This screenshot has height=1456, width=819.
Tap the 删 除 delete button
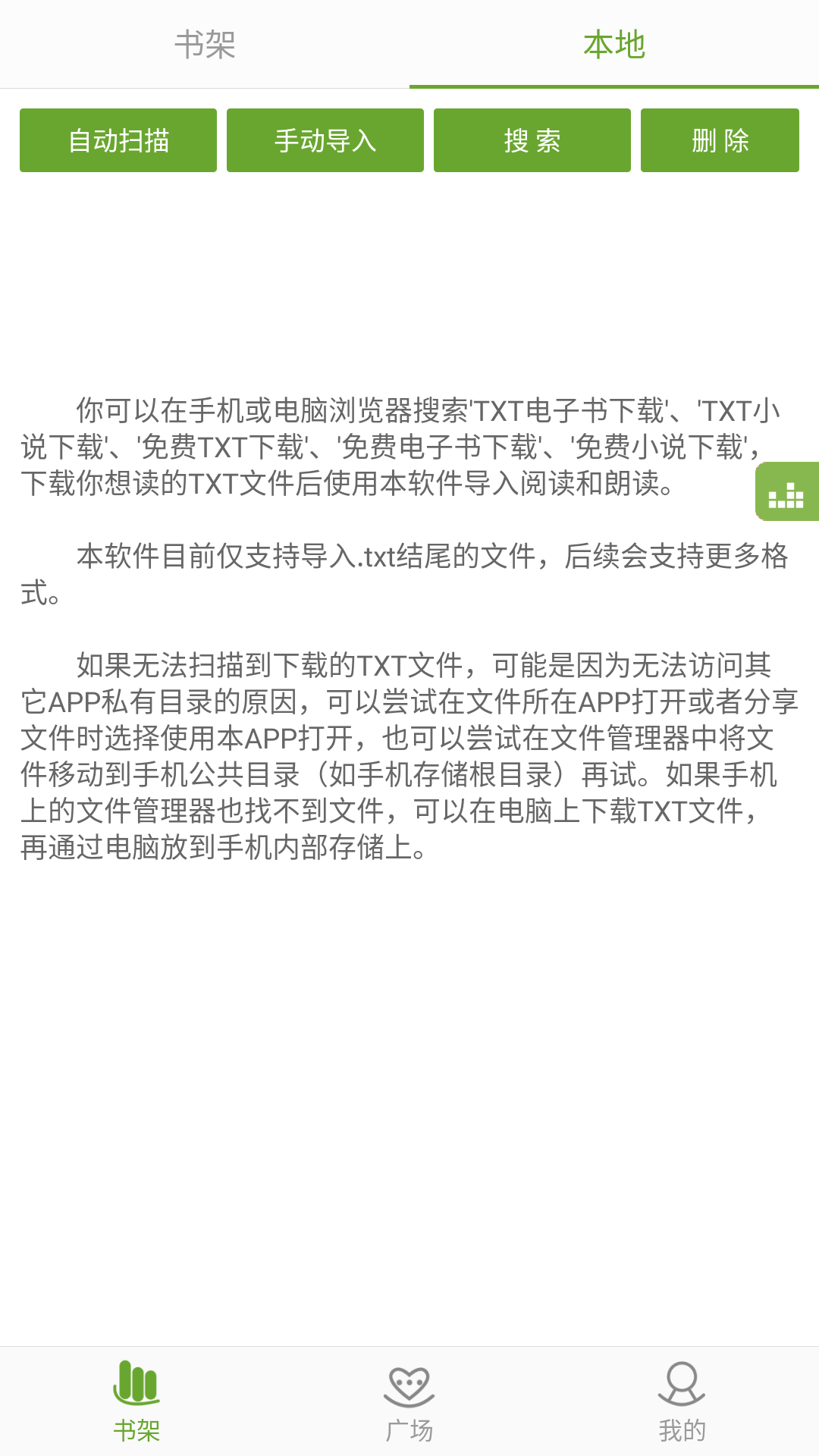pos(719,140)
